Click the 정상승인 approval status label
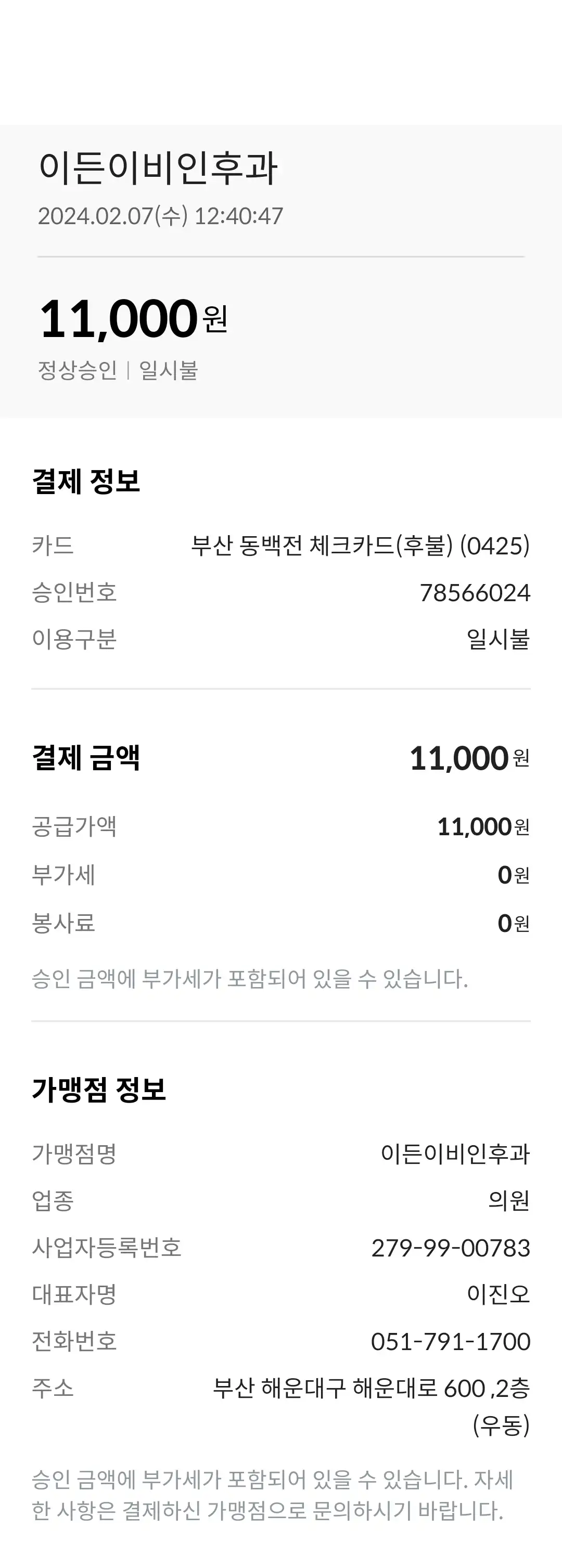The width and height of the screenshot is (562, 1568). click(x=74, y=368)
